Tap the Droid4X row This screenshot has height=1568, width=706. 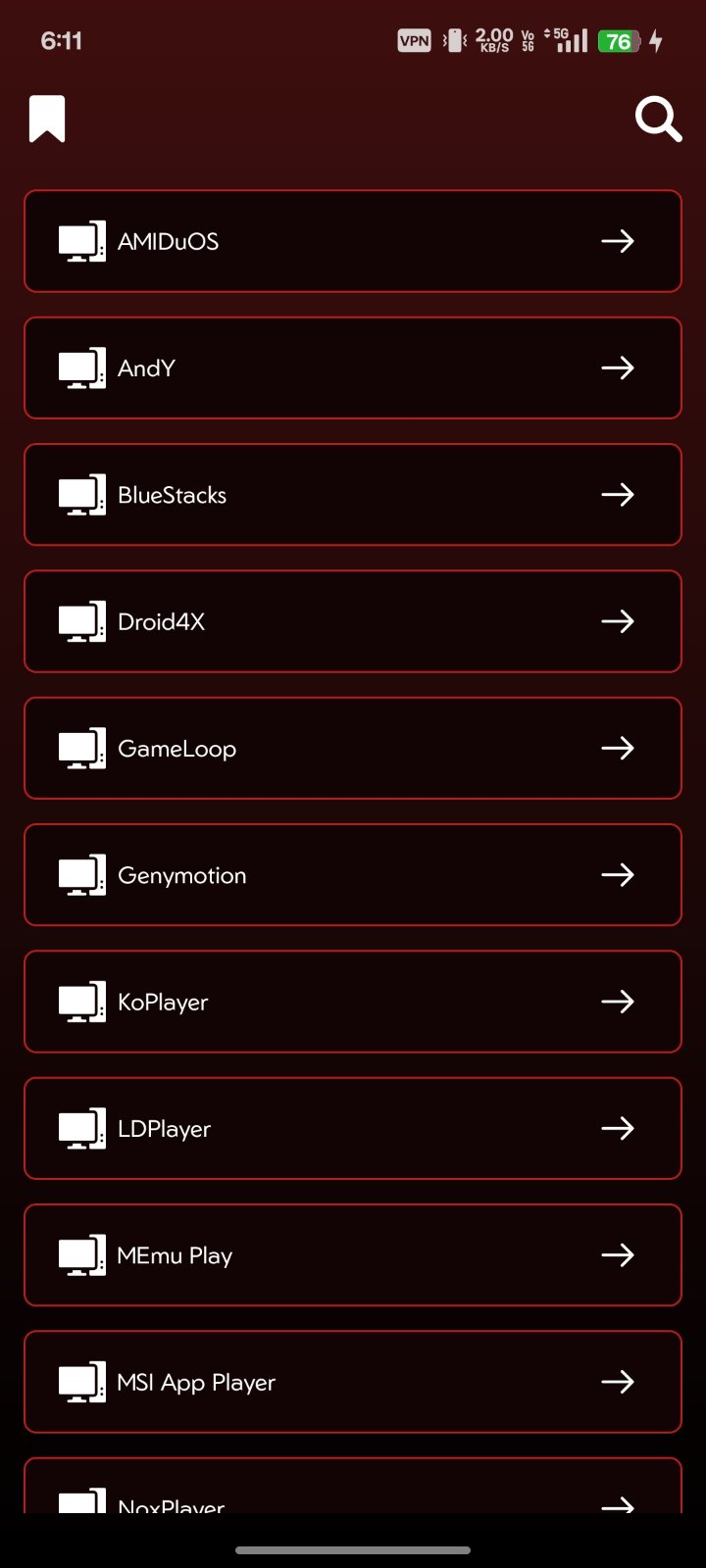click(x=353, y=621)
